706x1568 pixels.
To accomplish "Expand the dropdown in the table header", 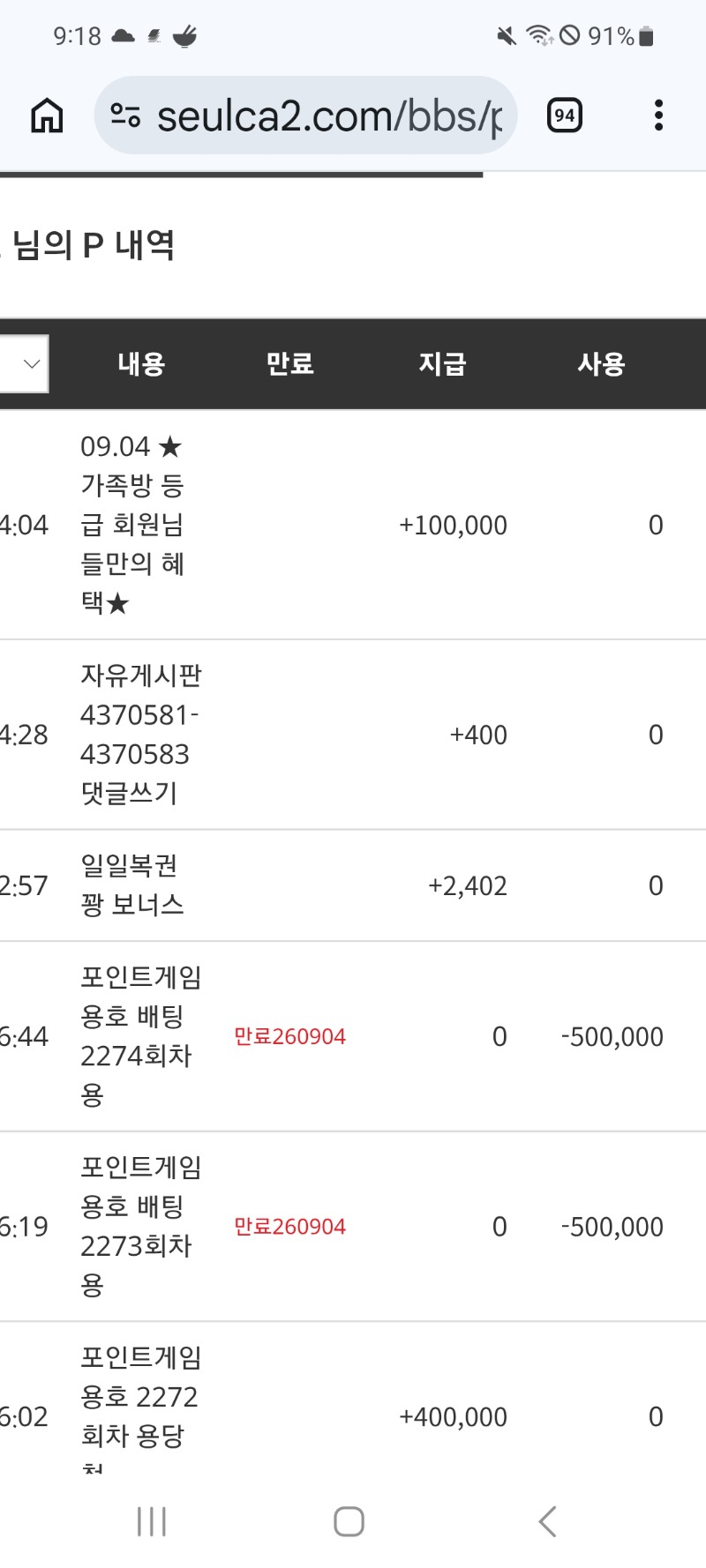I will (24, 363).
